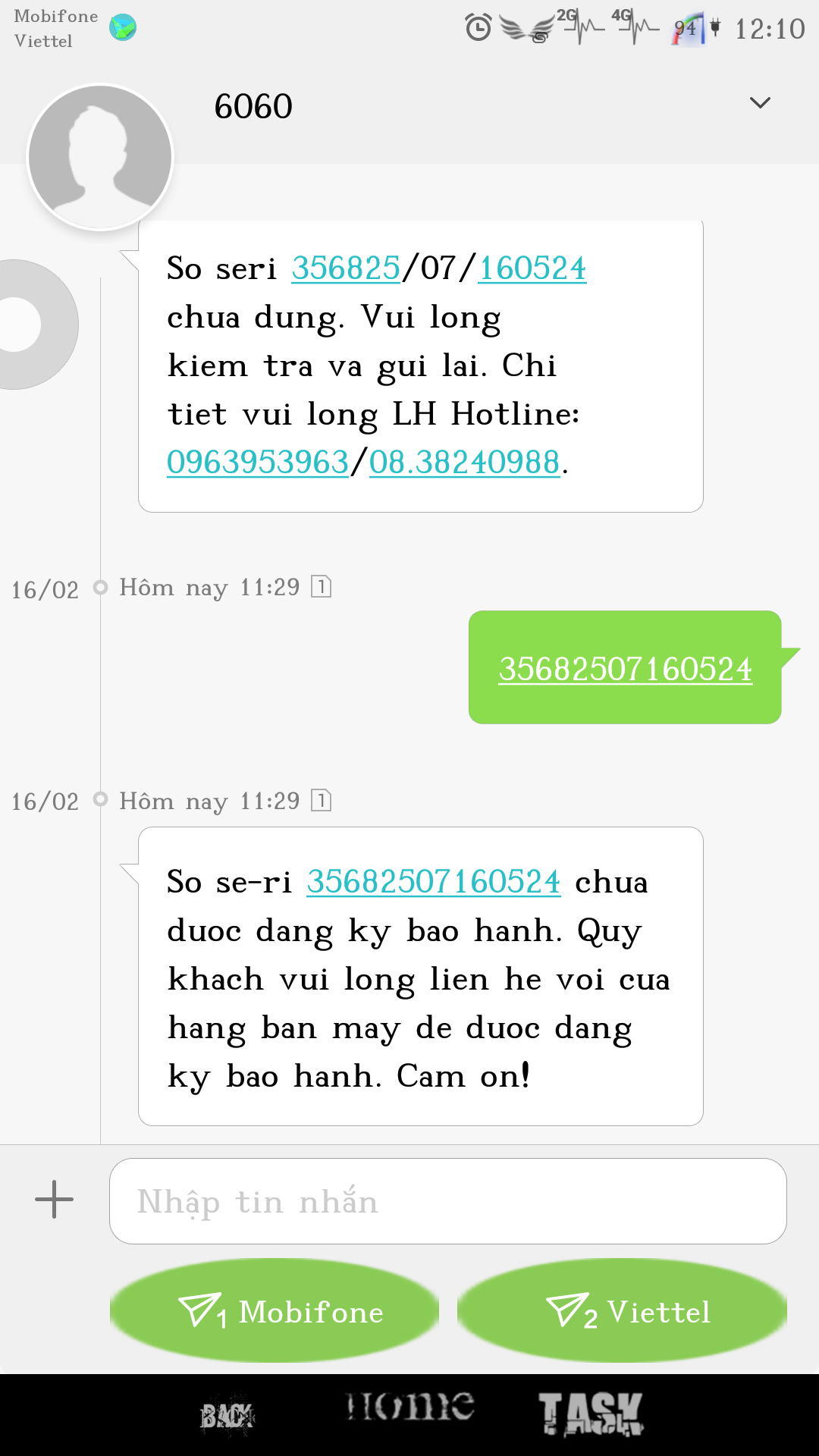The height and width of the screenshot is (1456, 819).
Task: Expand the 6060 contact dropdown chevron
Action: (x=759, y=103)
